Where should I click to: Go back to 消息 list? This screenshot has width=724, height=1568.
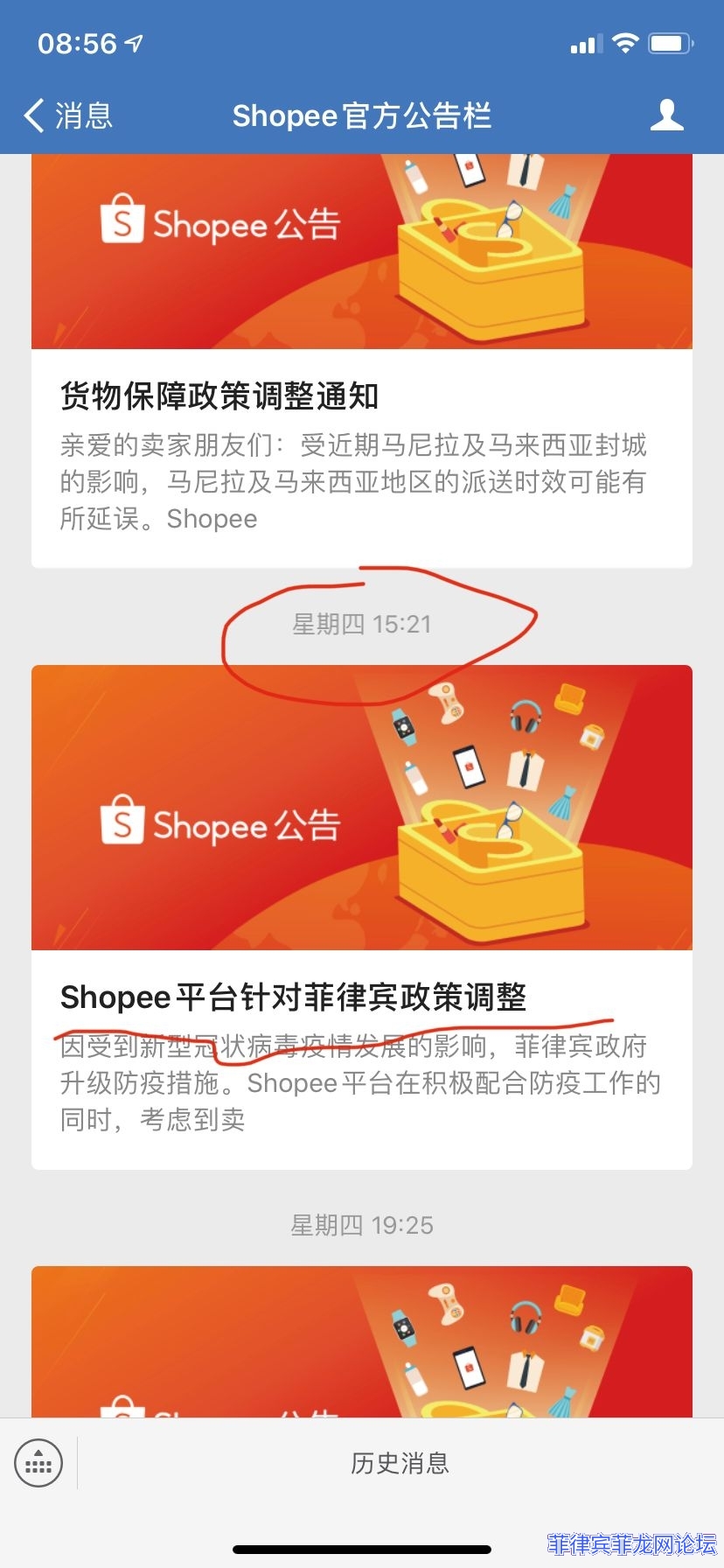(68, 115)
